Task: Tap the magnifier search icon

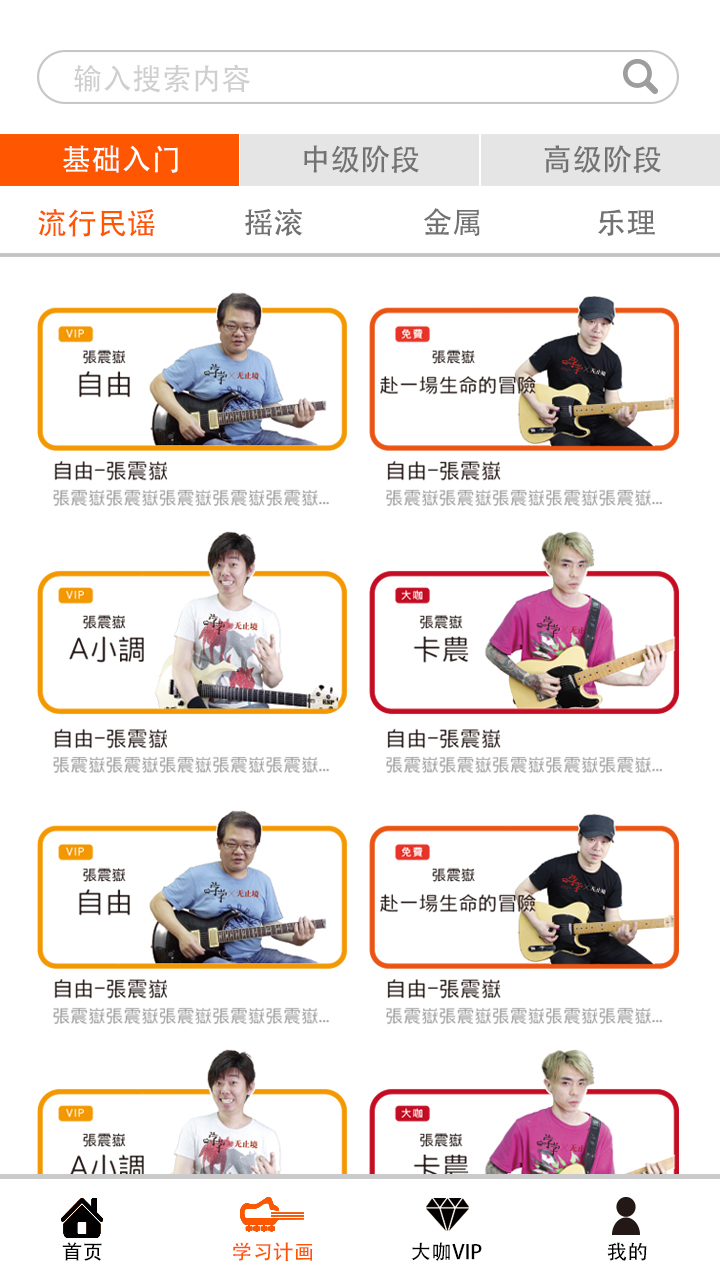Action: click(640, 76)
